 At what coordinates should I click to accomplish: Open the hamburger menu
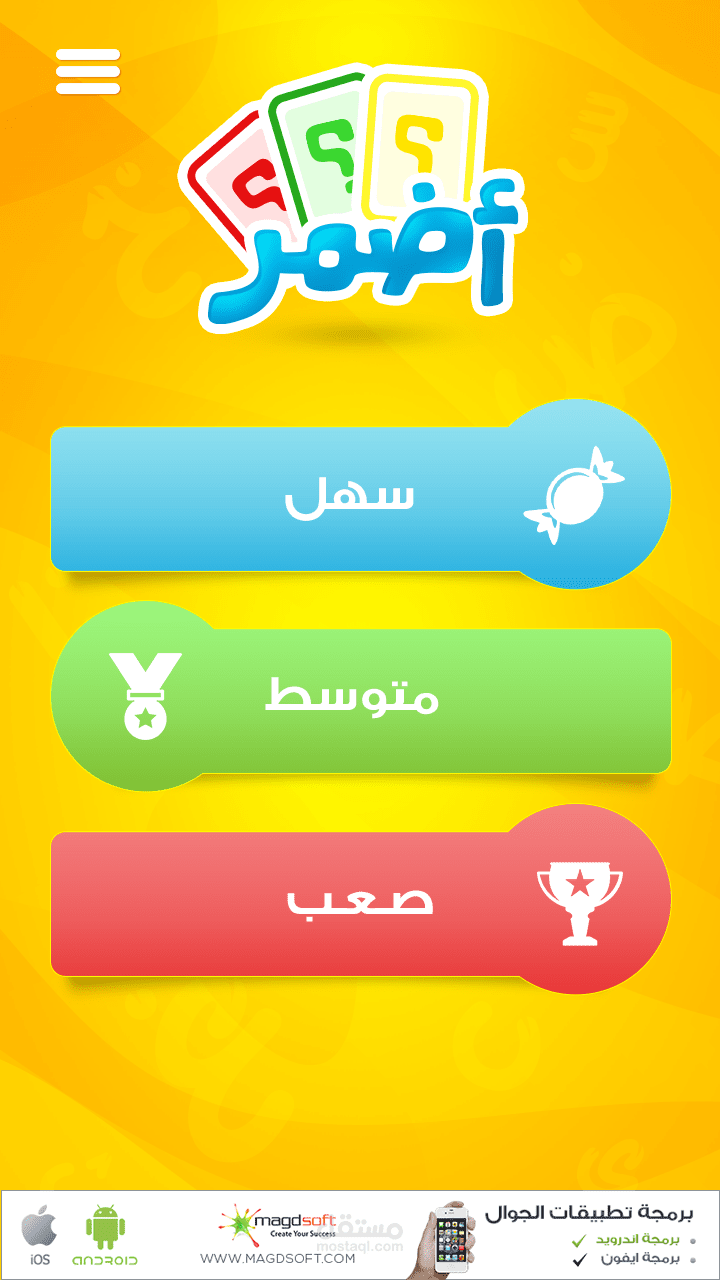coord(88,72)
